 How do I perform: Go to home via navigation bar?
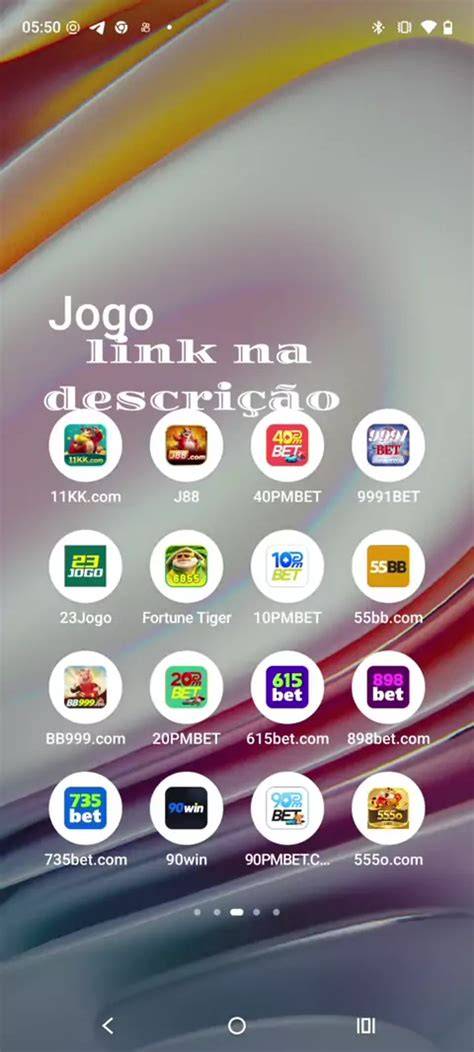point(237,1025)
